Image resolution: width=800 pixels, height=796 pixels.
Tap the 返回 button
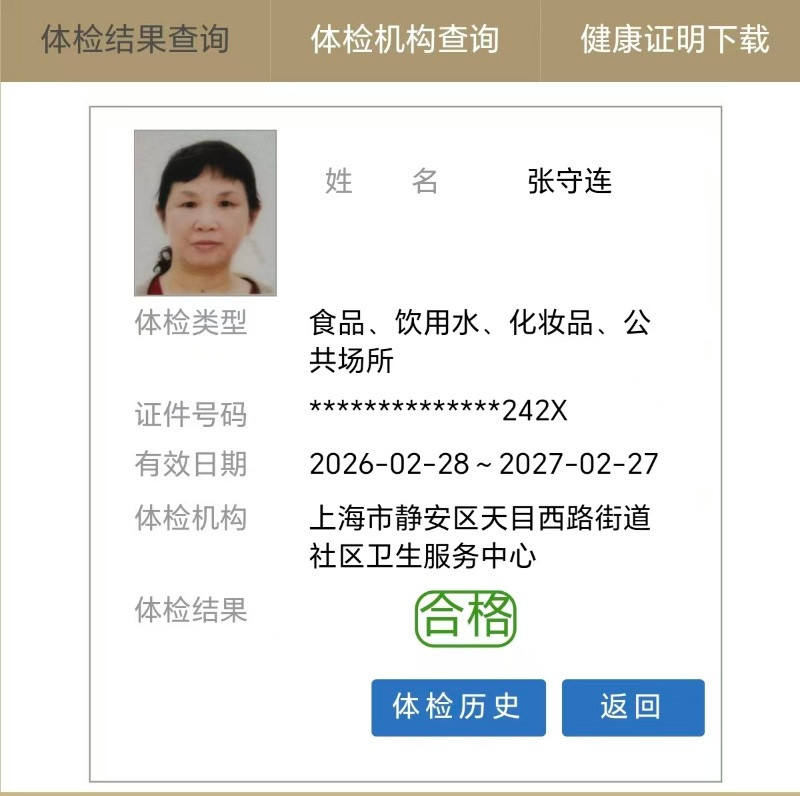click(x=632, y=707)
